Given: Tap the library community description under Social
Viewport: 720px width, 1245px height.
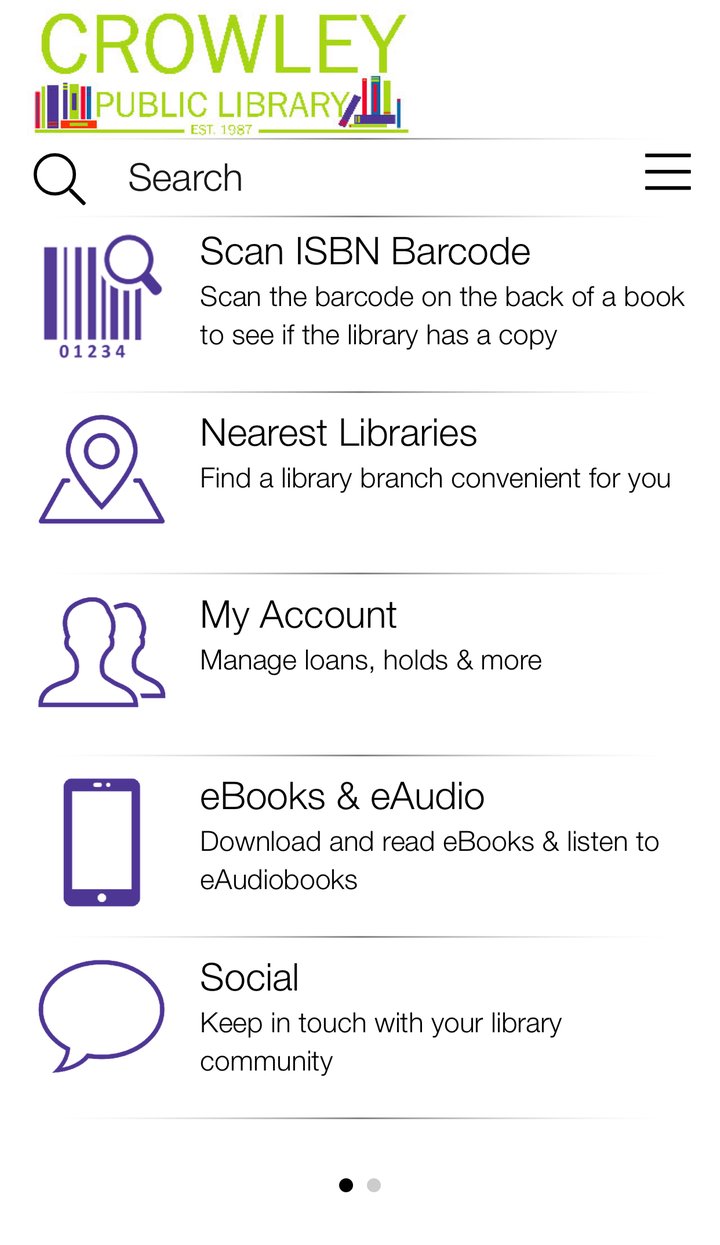Looking at the screenshot, I should [381, 1042].
